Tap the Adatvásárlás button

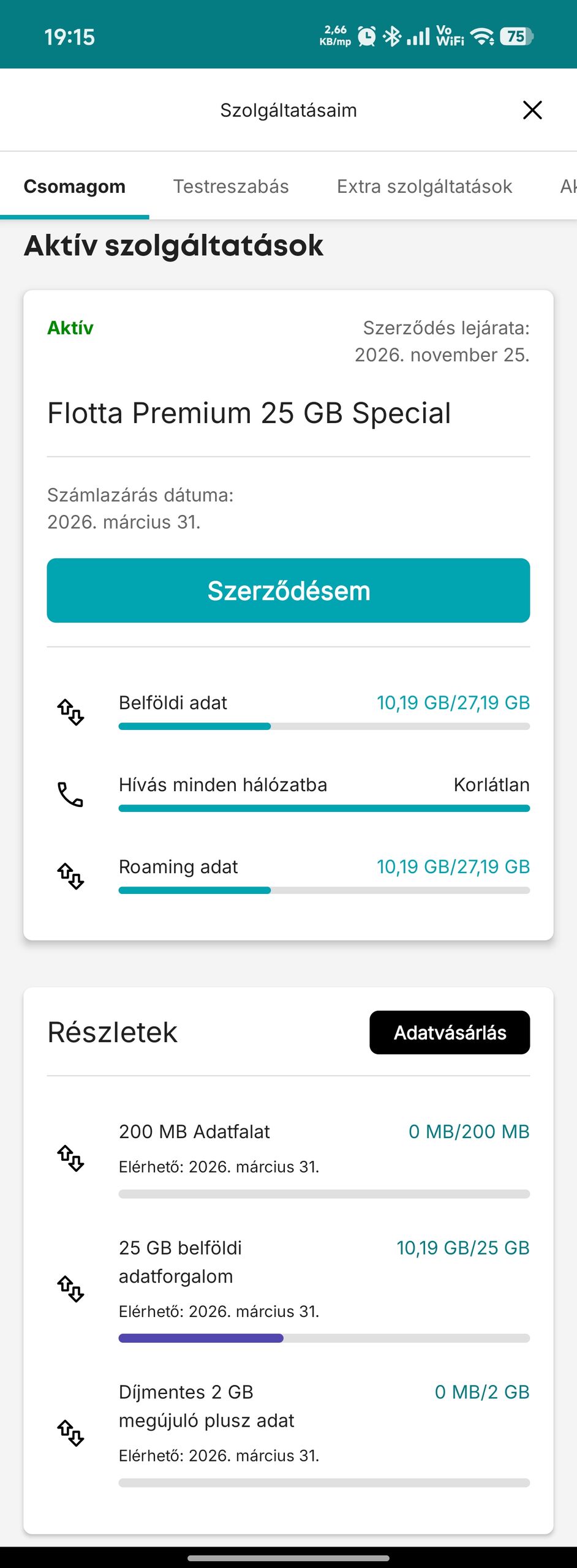tap(450, 1032)
